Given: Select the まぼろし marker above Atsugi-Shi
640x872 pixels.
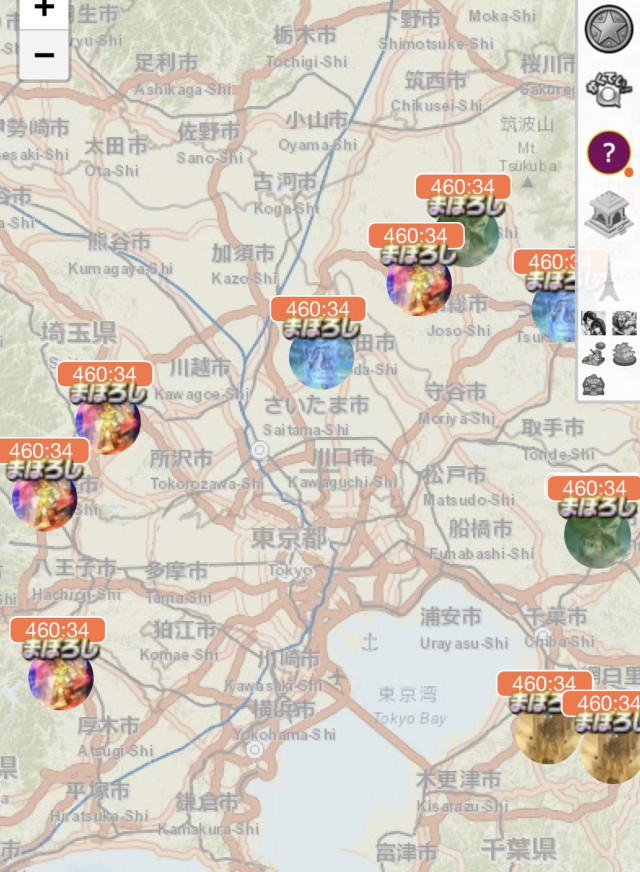Looking at the screenshot, I should (60, 675).
